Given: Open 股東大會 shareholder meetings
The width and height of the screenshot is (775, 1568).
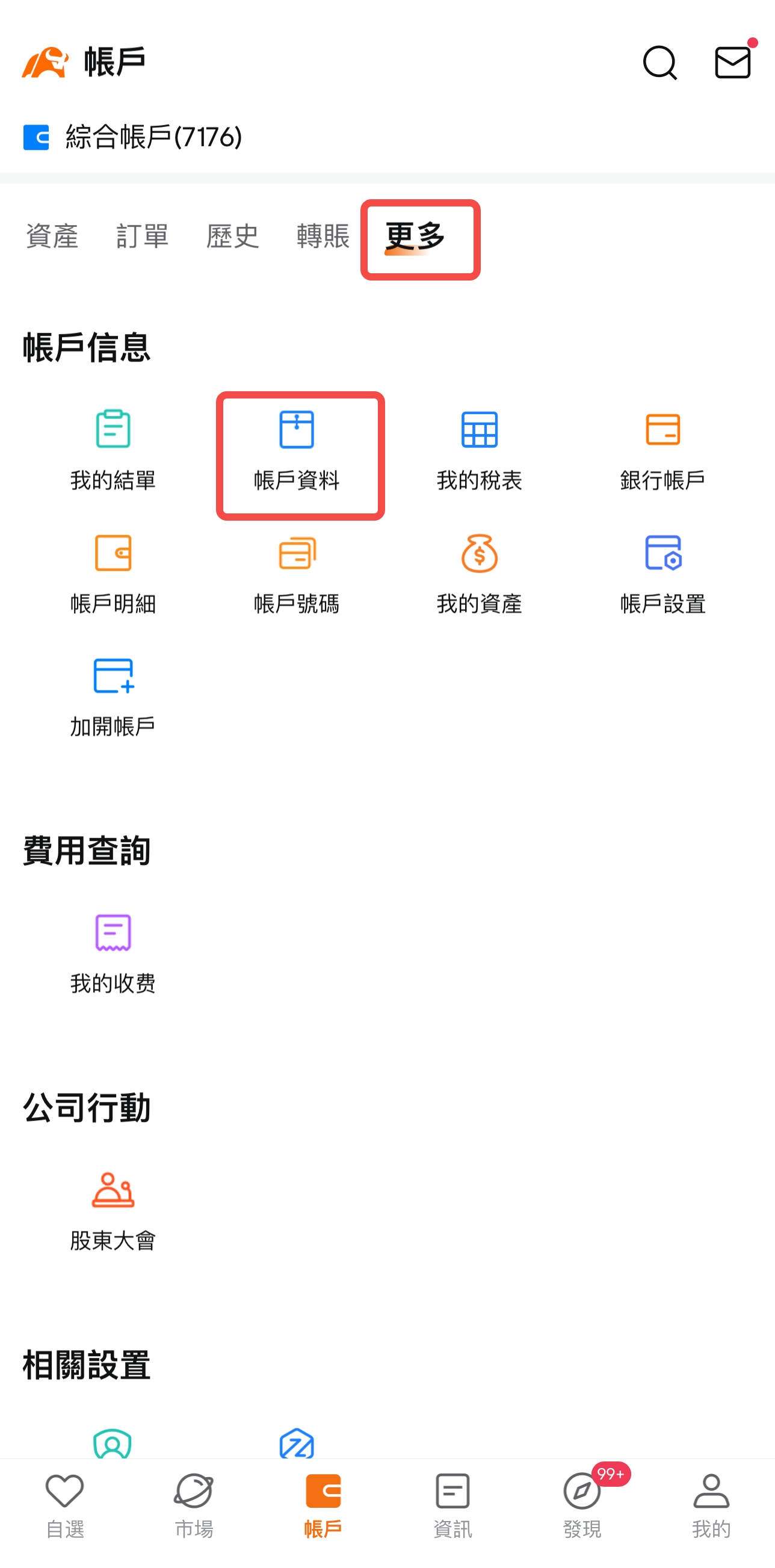Looking at the screenshot, I should [x=113, y=1210].
